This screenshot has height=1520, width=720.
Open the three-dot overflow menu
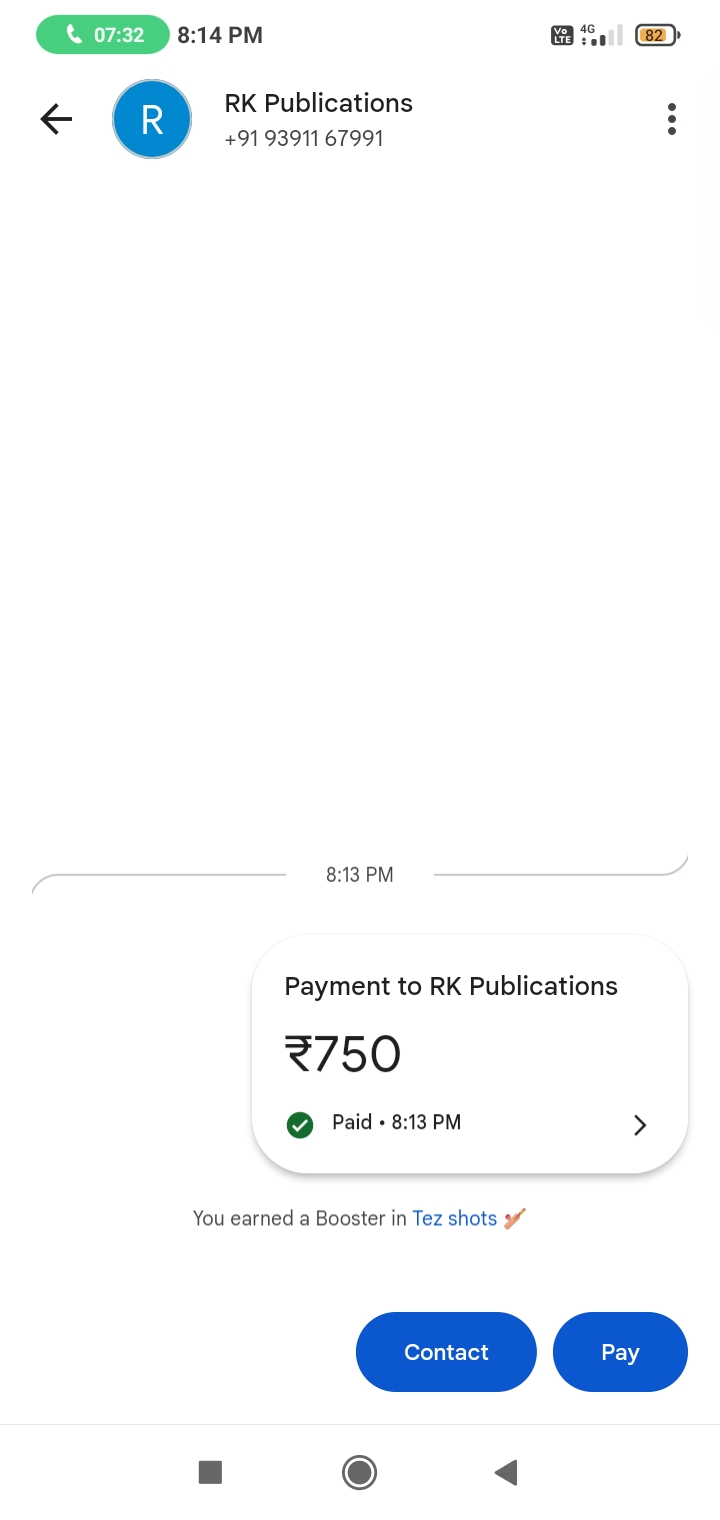(671, 120)
